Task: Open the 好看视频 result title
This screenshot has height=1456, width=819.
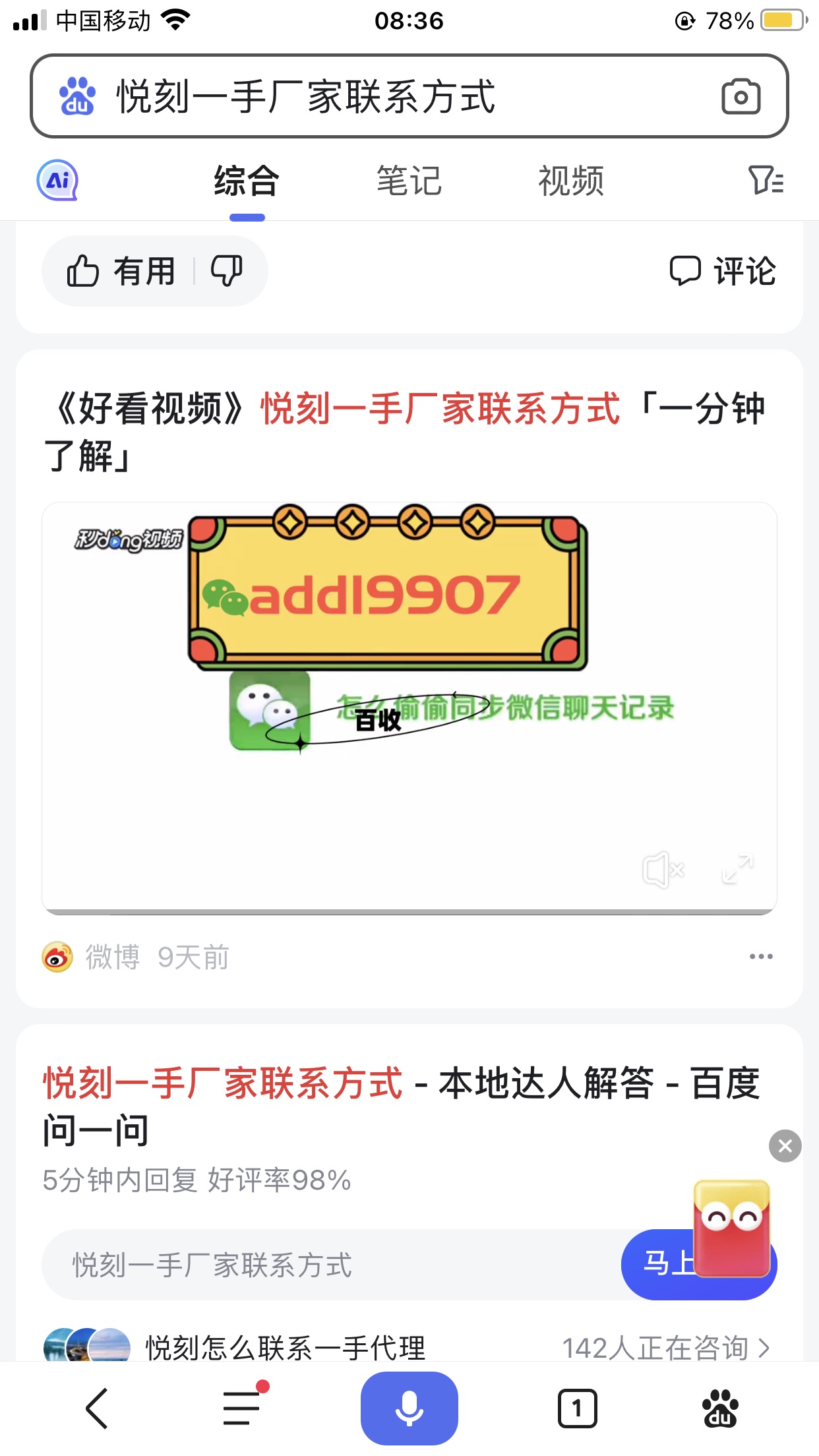Action: 404,431
